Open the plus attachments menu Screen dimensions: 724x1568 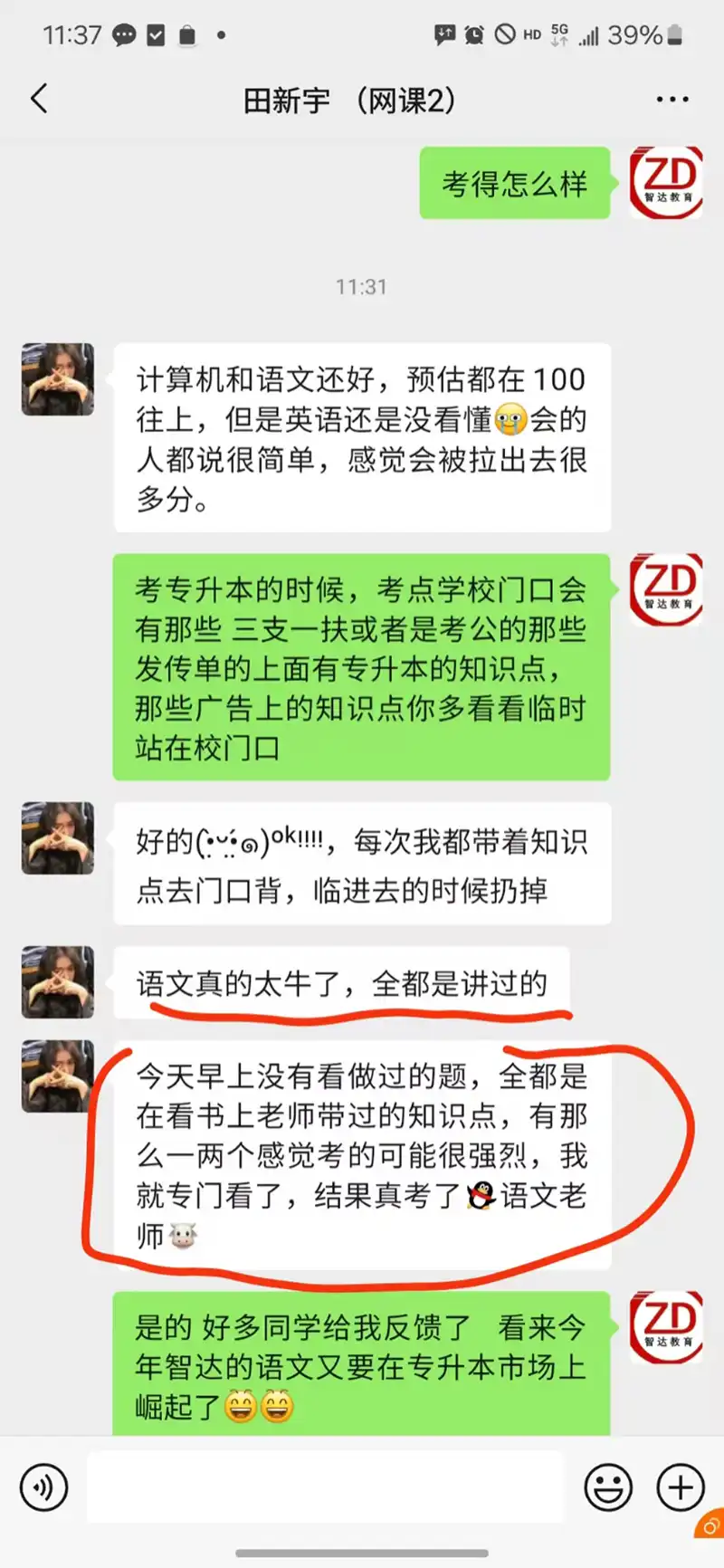click(680, 1487)
